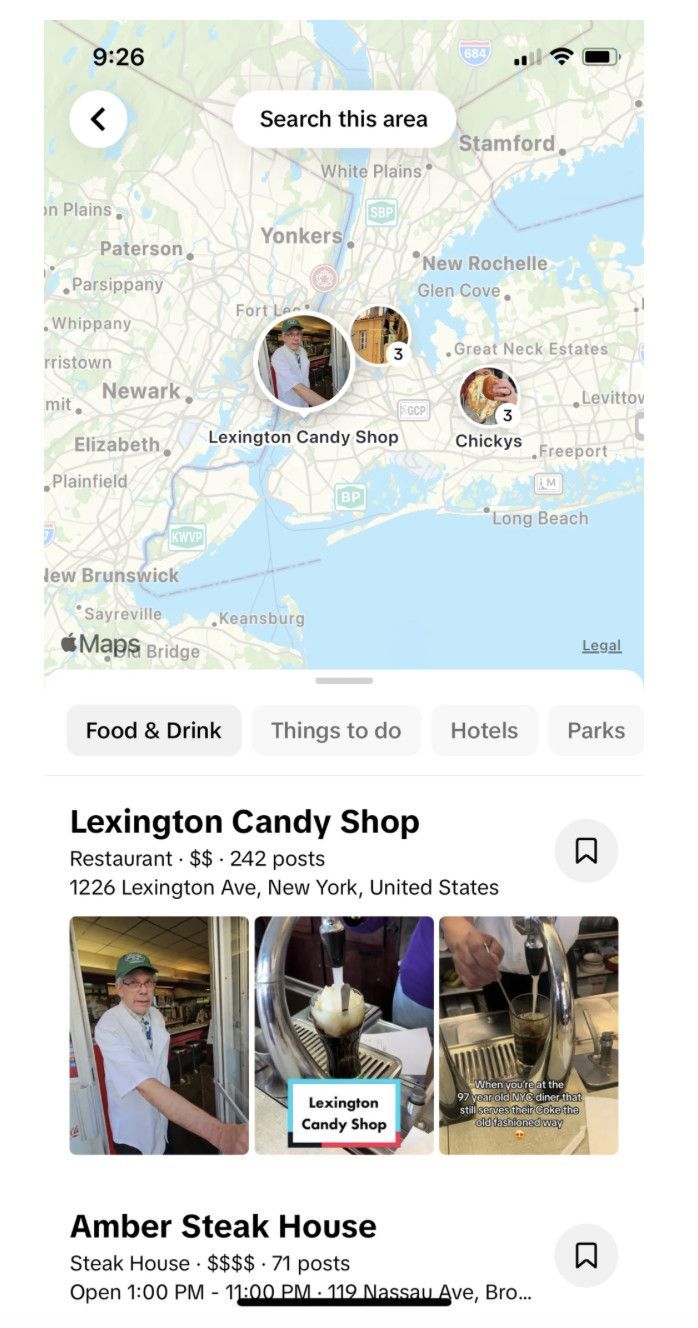Open the Chickys map pin
This screenshot has width=698, height=1328.
(488, 398)
